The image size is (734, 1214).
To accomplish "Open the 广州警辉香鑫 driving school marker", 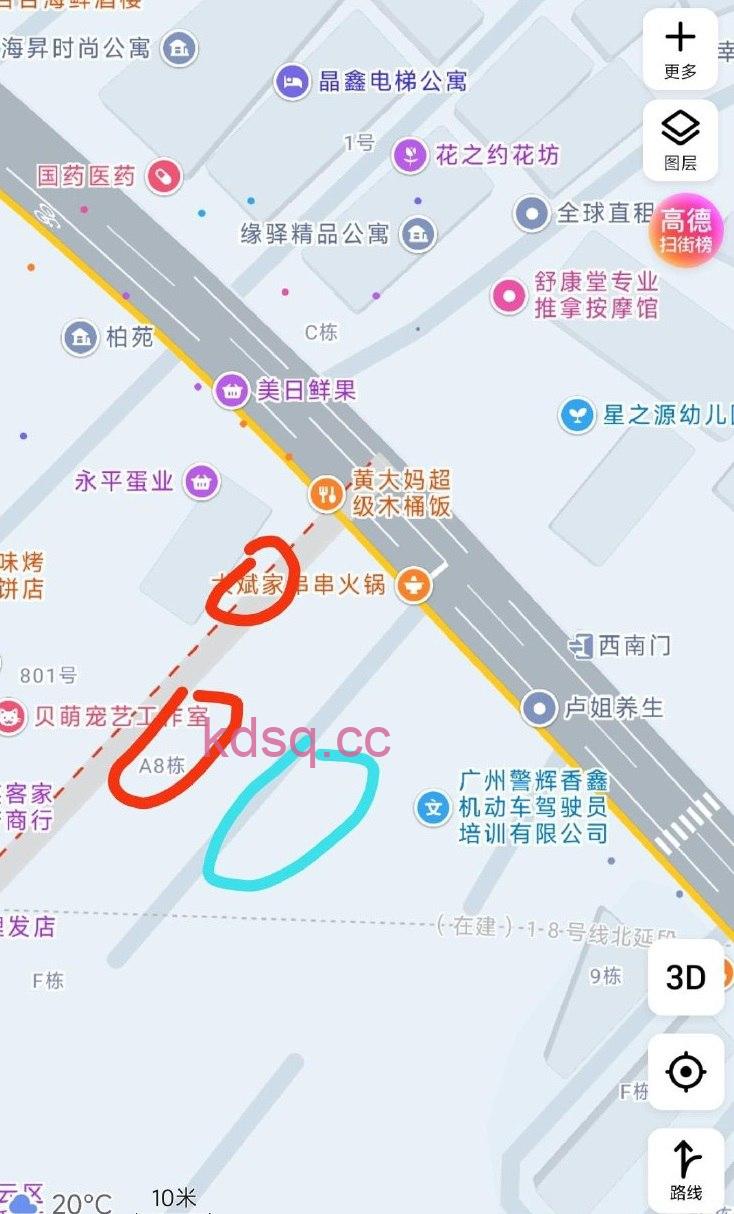I will point(433,807).
